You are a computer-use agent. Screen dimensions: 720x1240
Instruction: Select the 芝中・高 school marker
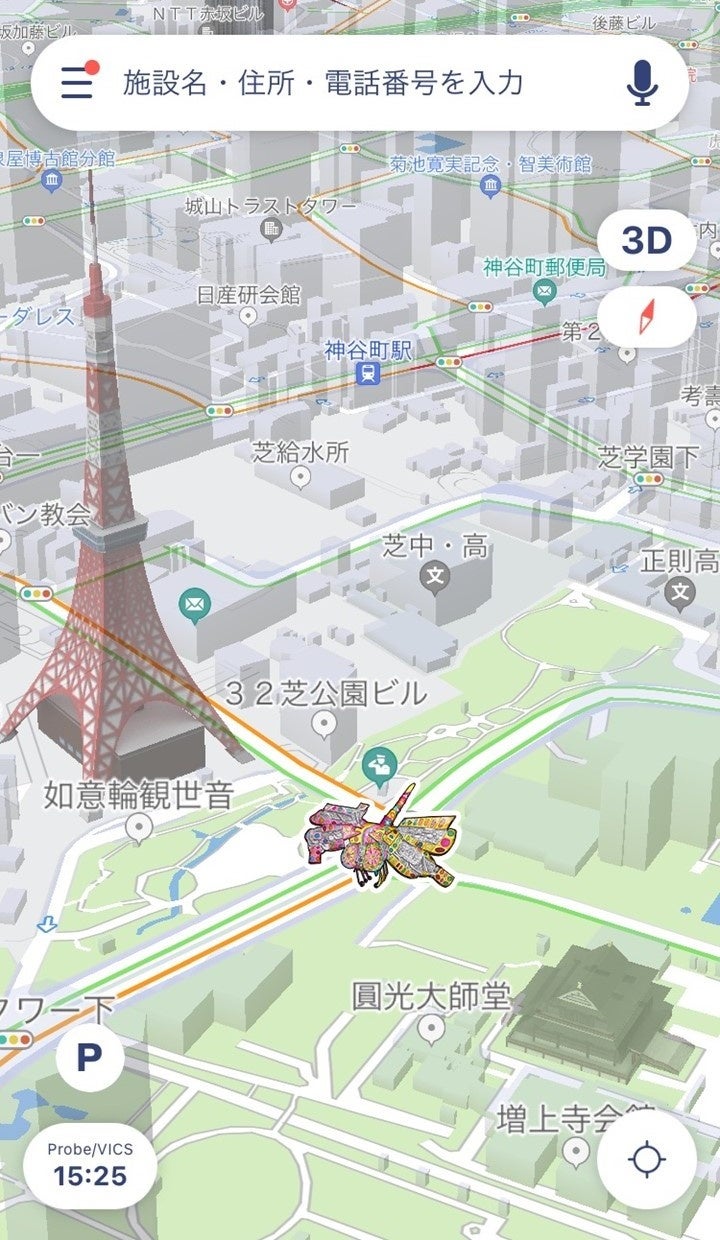[435, 576]
